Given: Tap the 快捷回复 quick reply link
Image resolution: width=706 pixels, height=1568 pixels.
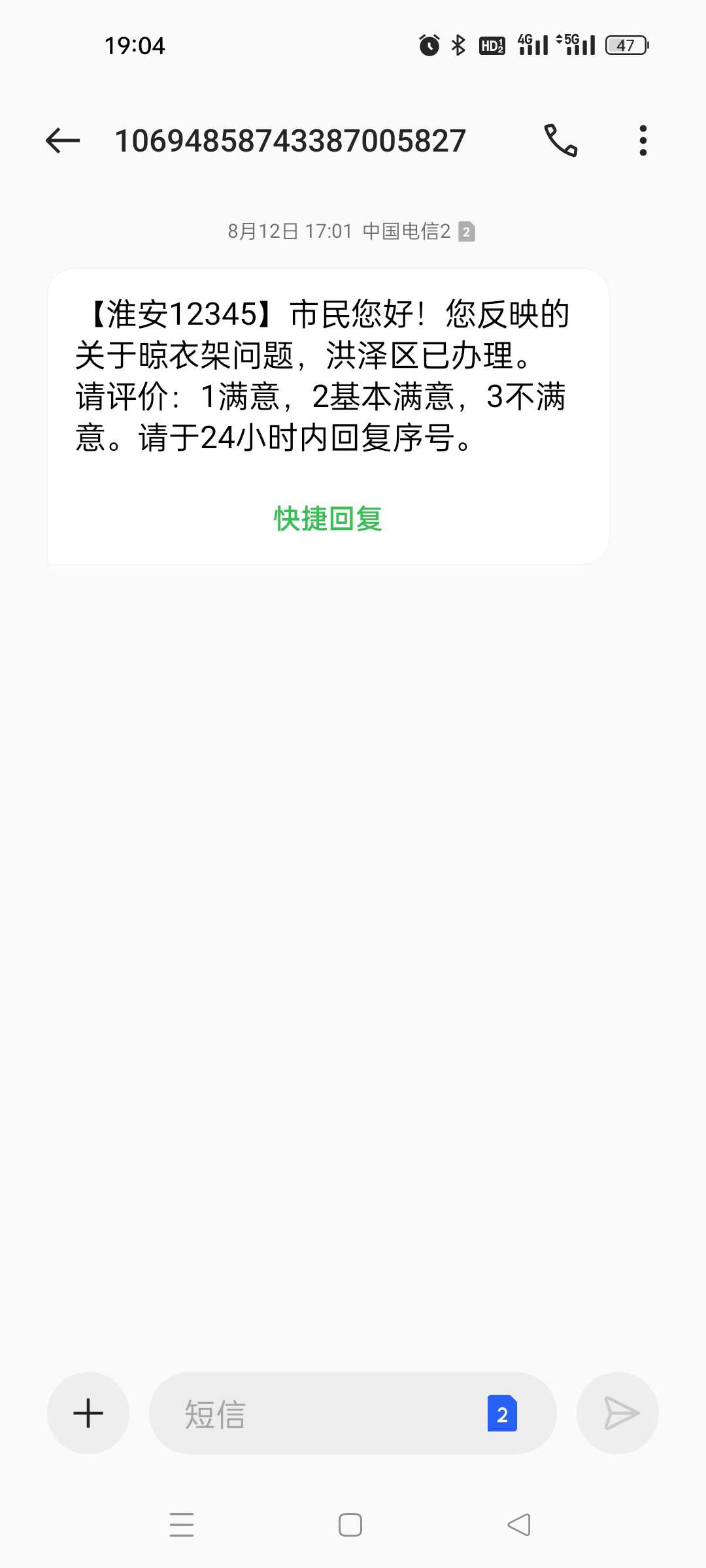Looking at the screenshot, I should (328, 519).
